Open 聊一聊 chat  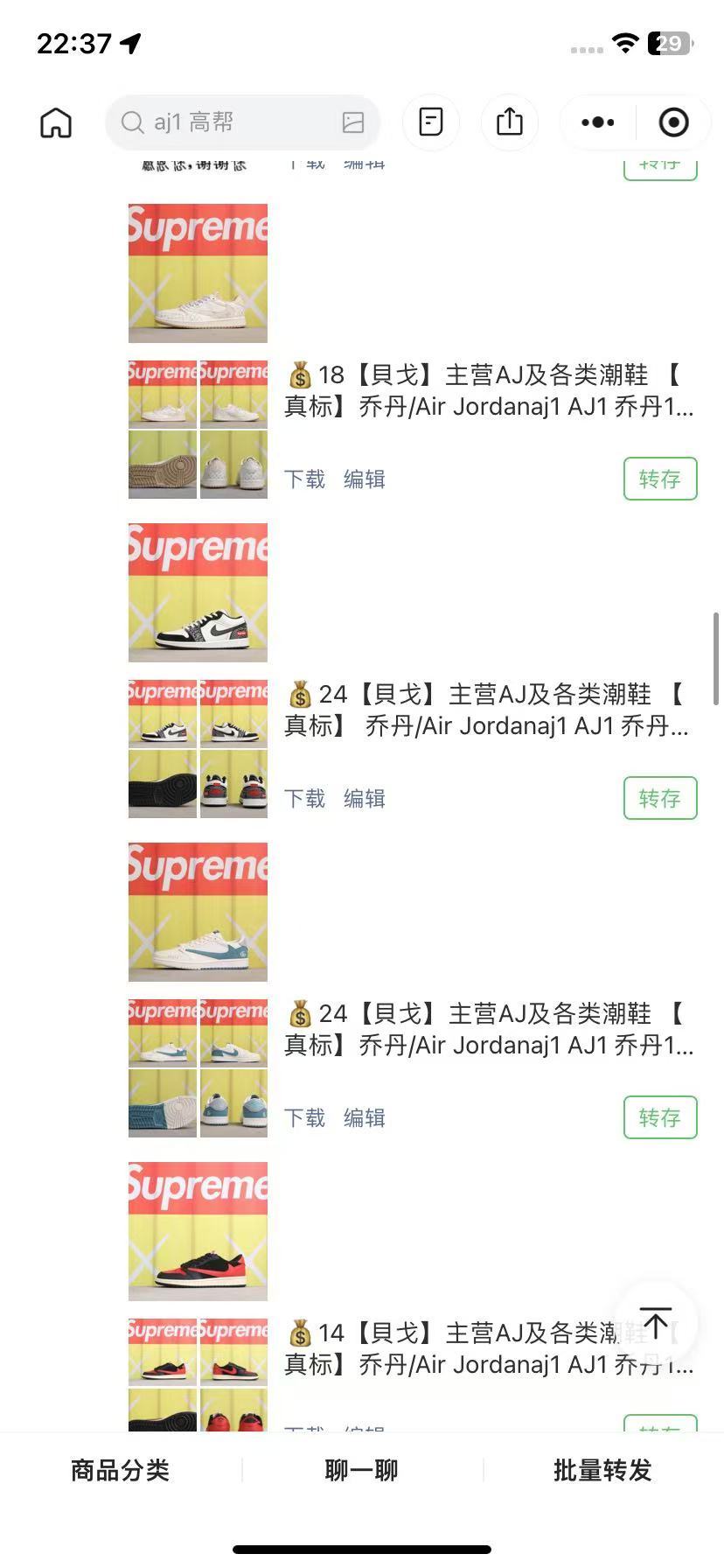tap(361, 1471)
